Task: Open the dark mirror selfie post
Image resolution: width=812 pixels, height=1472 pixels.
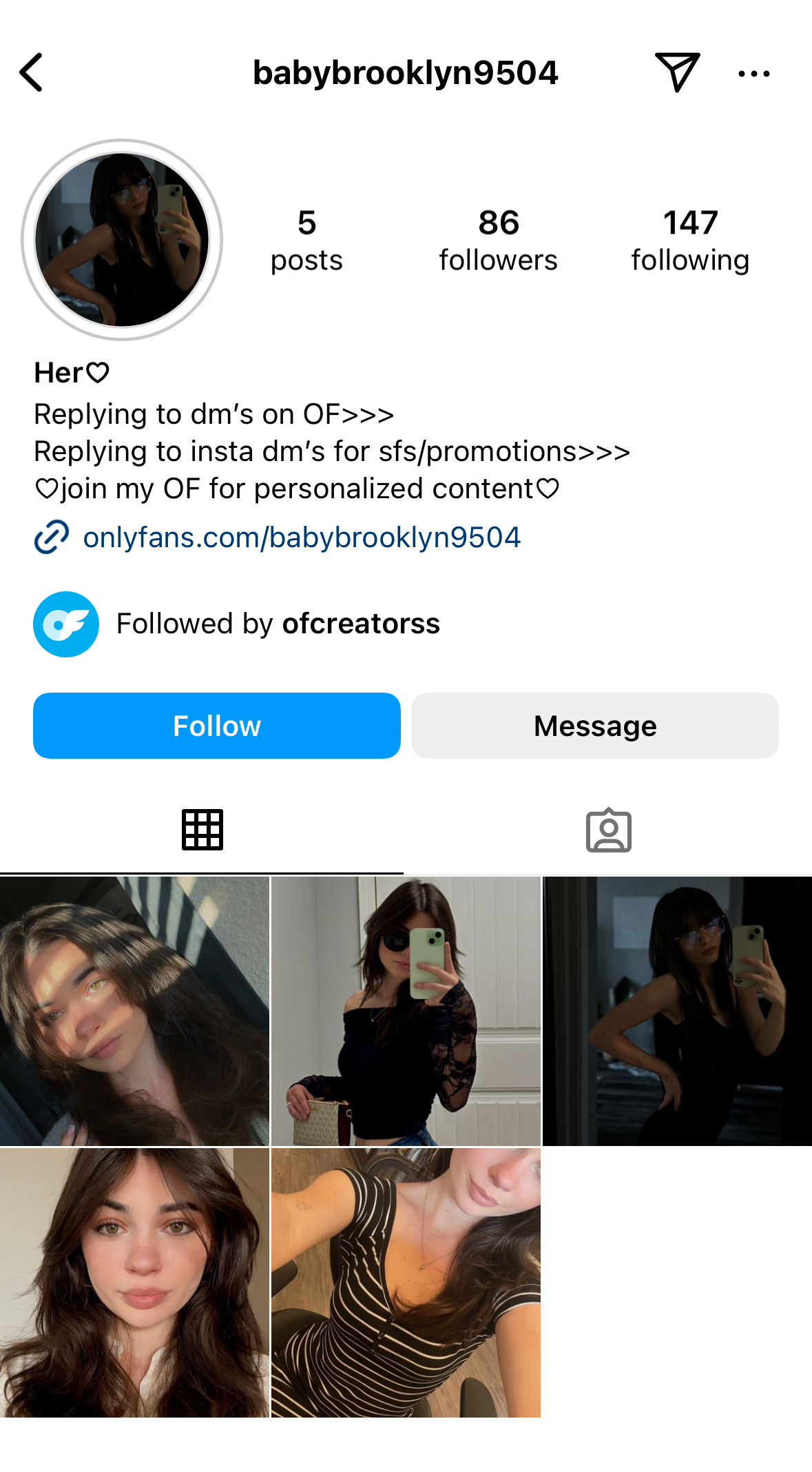Action: click(677, 1011)
